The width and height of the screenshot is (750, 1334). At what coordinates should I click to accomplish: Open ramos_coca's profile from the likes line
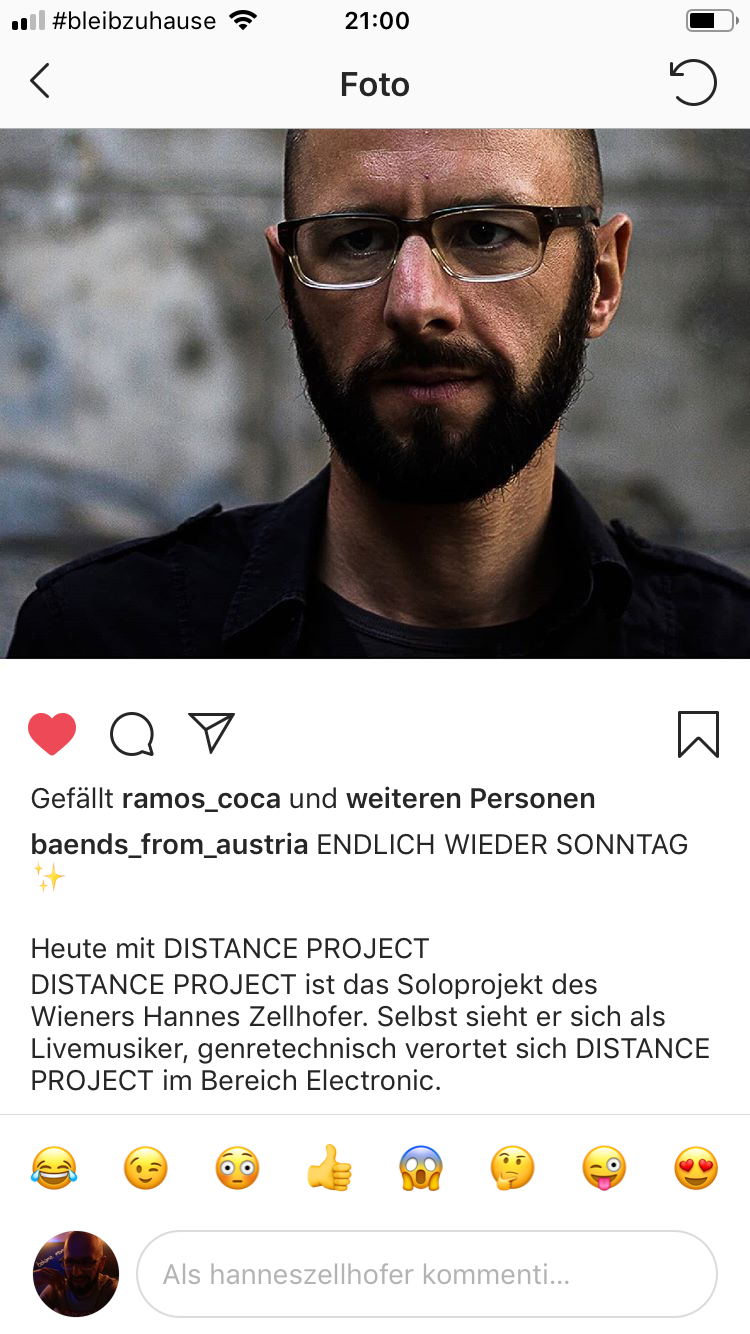tap(201, 799)
